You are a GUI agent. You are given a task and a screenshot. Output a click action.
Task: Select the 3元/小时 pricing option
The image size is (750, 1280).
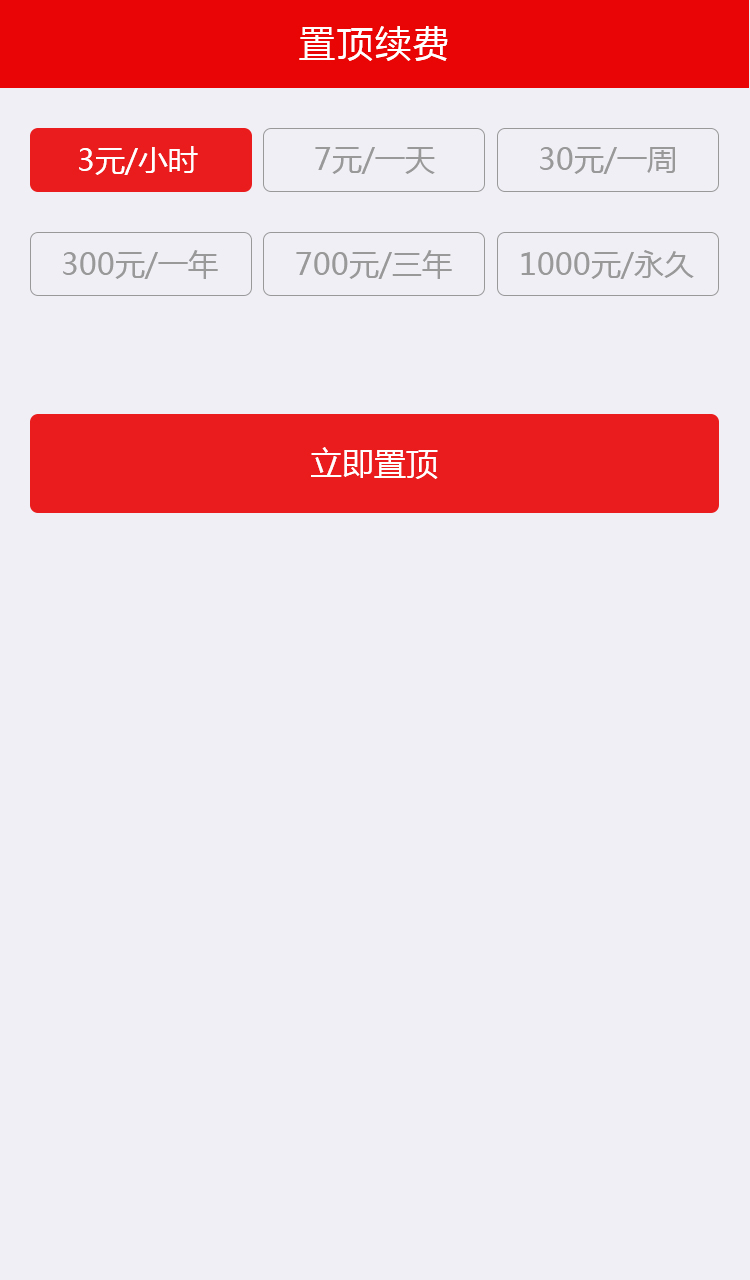(x=141, y=160)
